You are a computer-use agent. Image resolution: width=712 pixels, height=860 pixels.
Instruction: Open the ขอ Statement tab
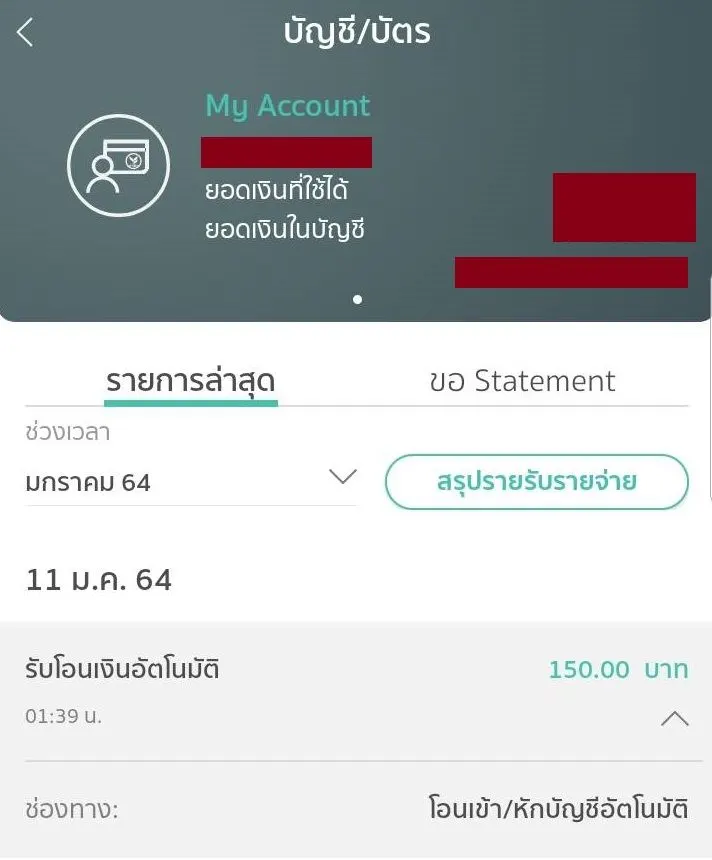(x=522, y=381)
